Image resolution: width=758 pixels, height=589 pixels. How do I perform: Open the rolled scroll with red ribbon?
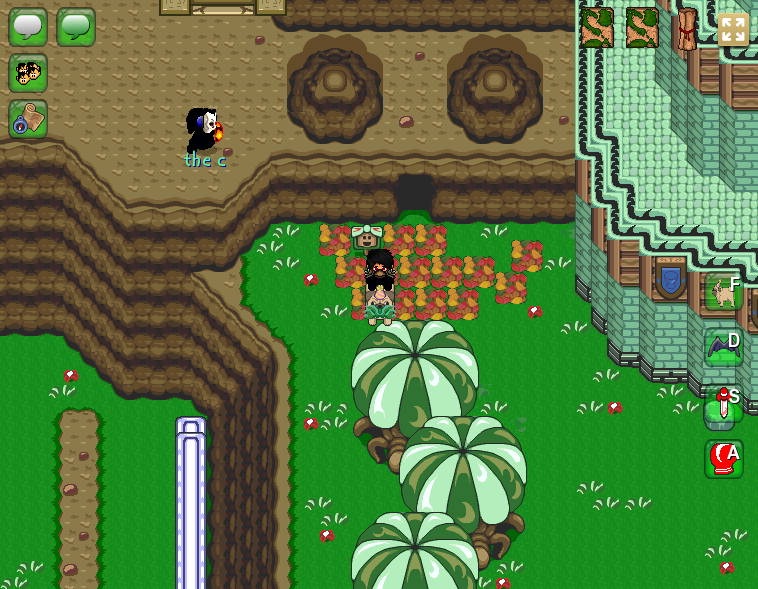(687, 28)
